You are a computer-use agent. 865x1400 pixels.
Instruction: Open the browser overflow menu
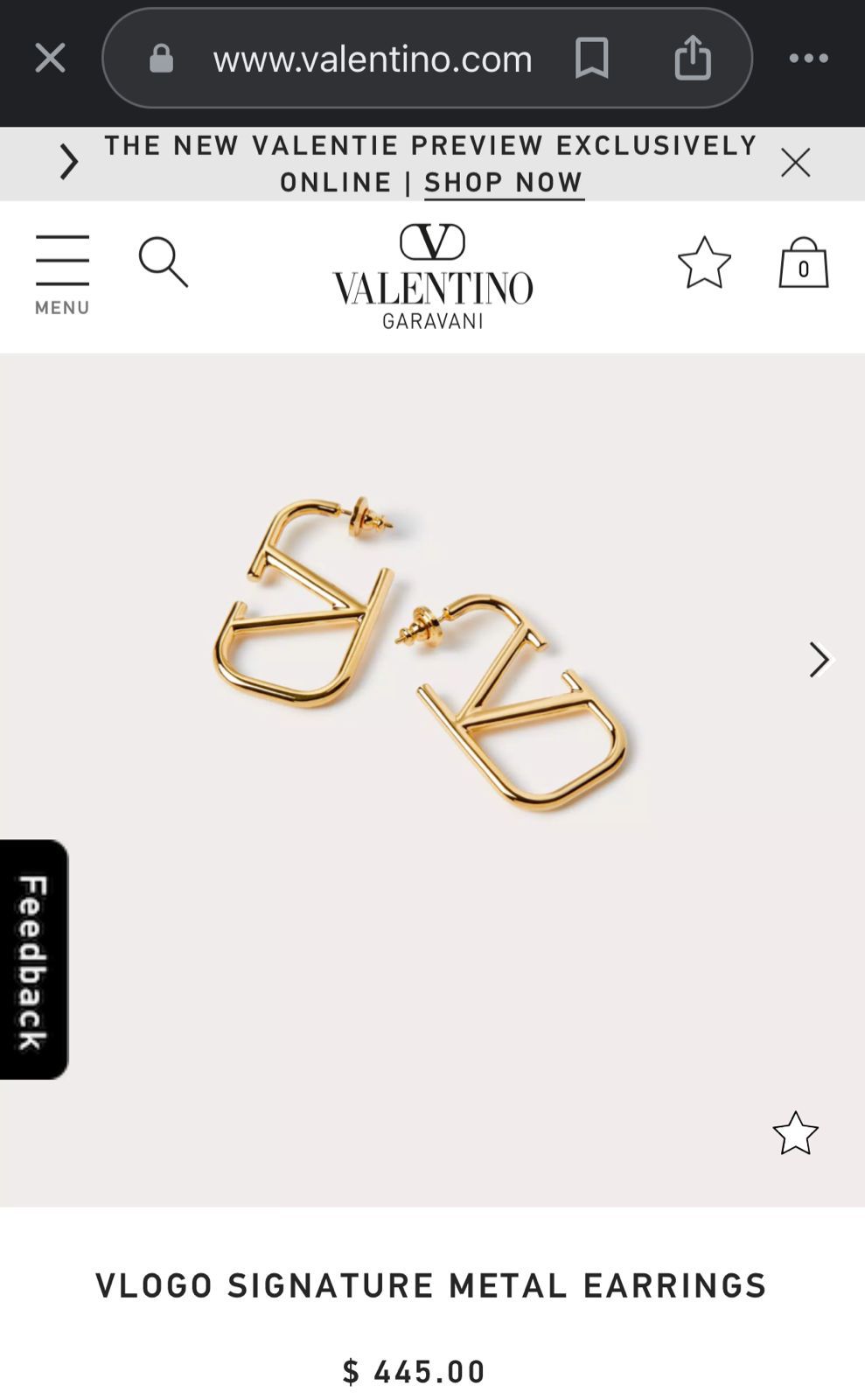coord(808,59)
